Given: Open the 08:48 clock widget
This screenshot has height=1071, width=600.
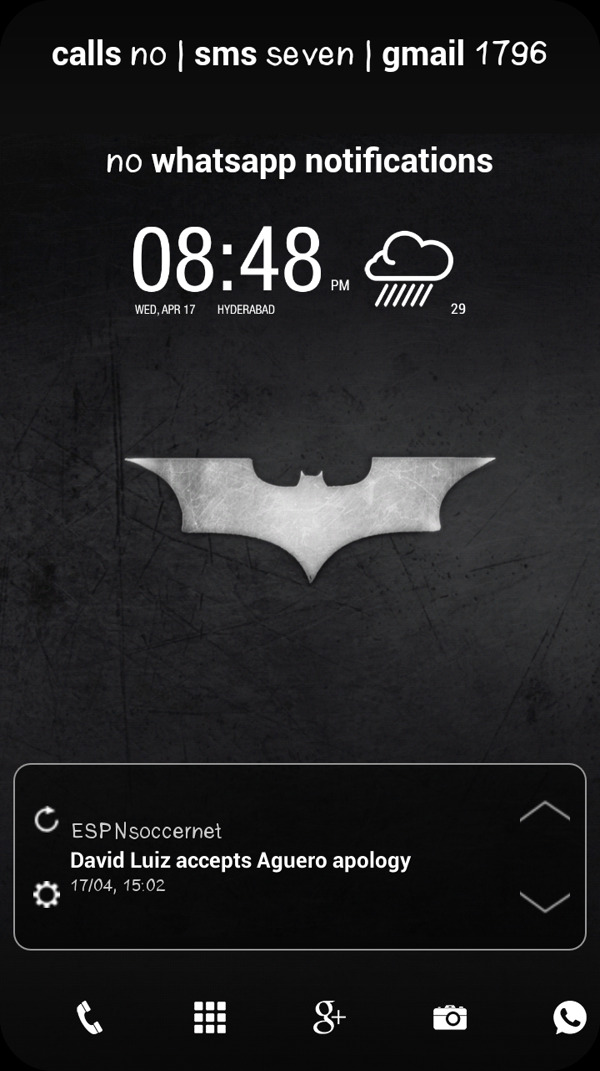Looking at the screenshot, I should click(228, 260).
